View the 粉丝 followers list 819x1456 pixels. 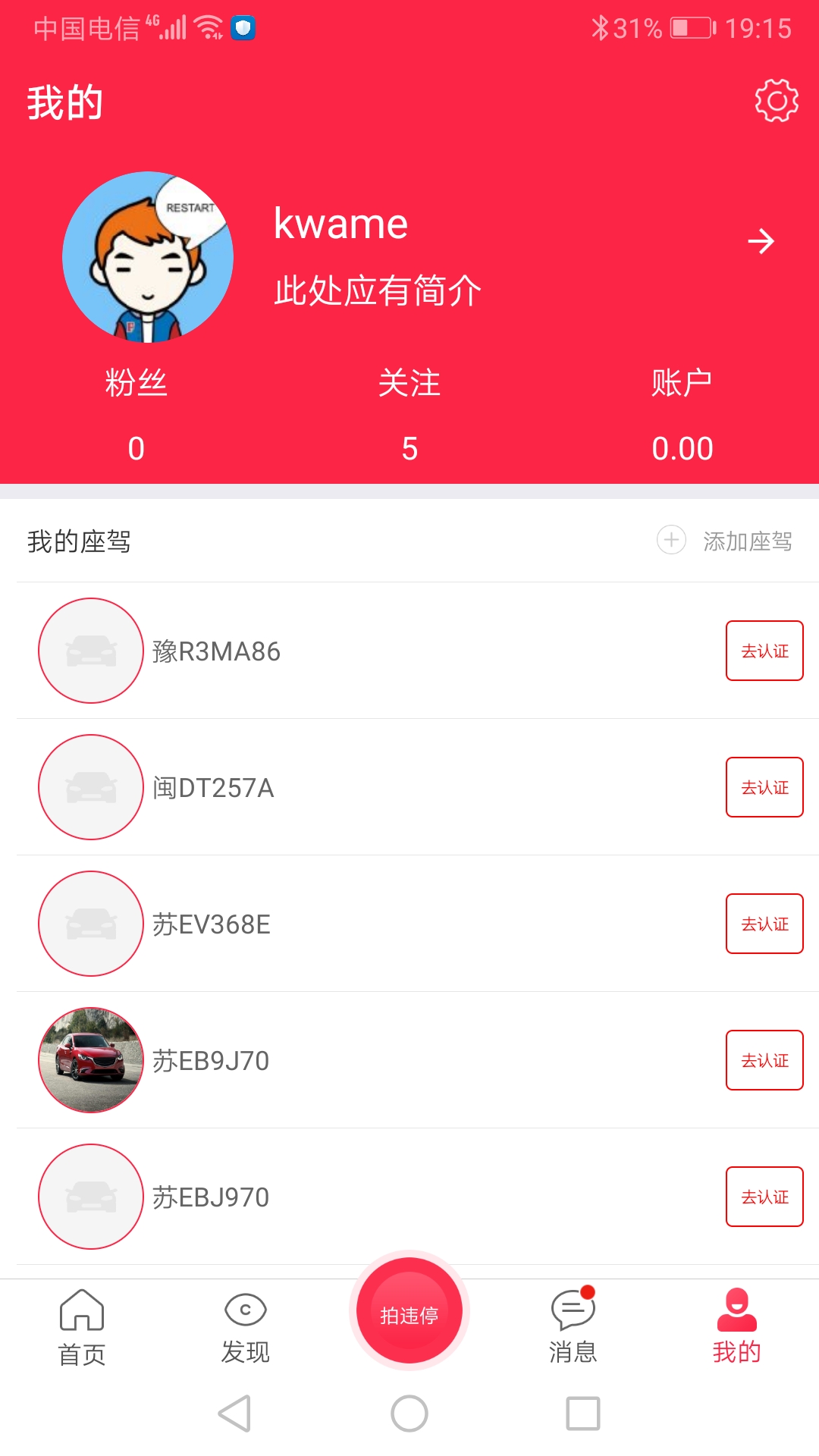coord(136,415)
